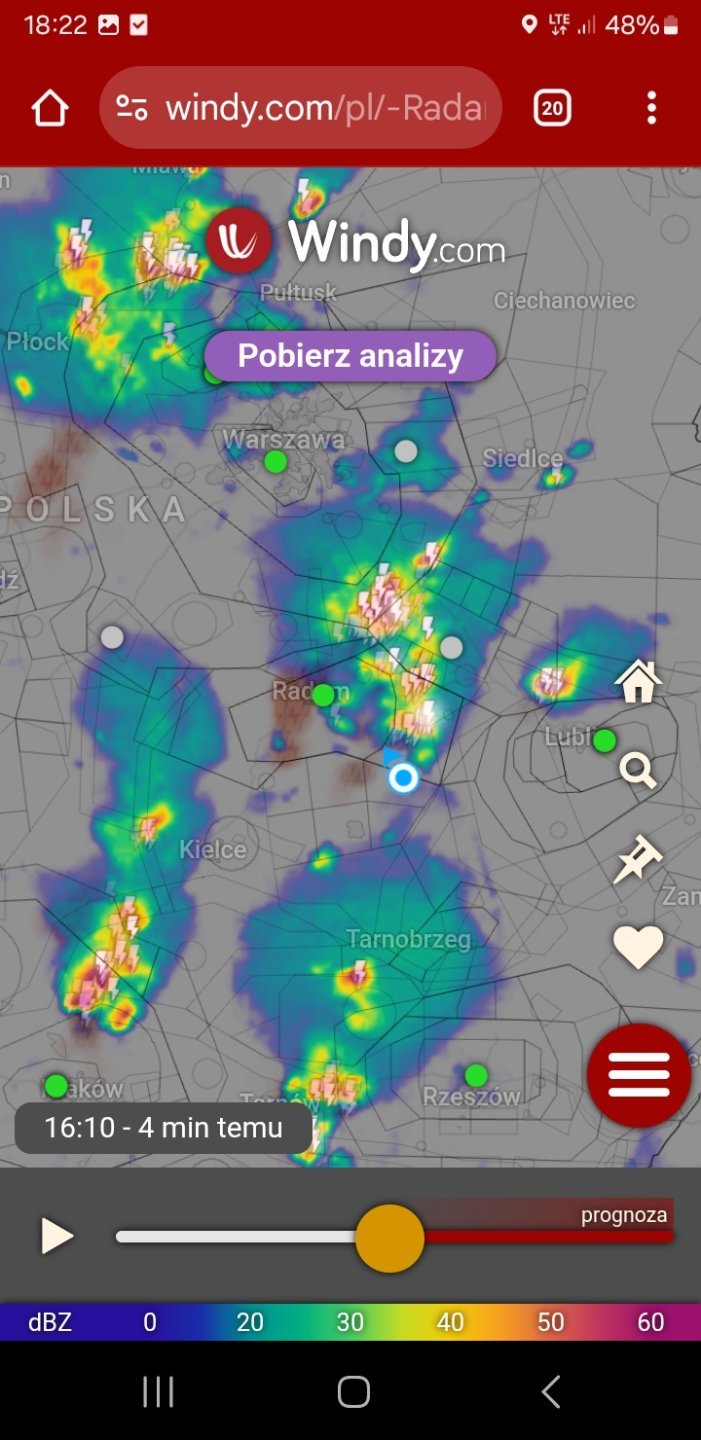Screen dimensions: 701x1440
Task: Play the radar animation
Action: point(57,1237)
